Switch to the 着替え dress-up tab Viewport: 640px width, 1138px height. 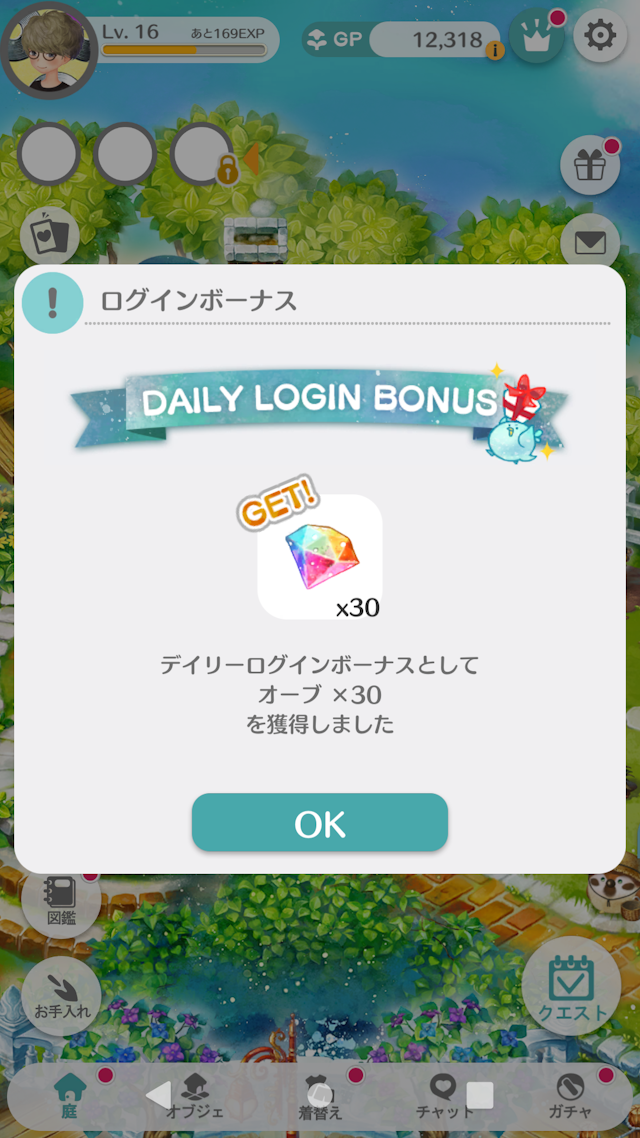pos(320,1096)
